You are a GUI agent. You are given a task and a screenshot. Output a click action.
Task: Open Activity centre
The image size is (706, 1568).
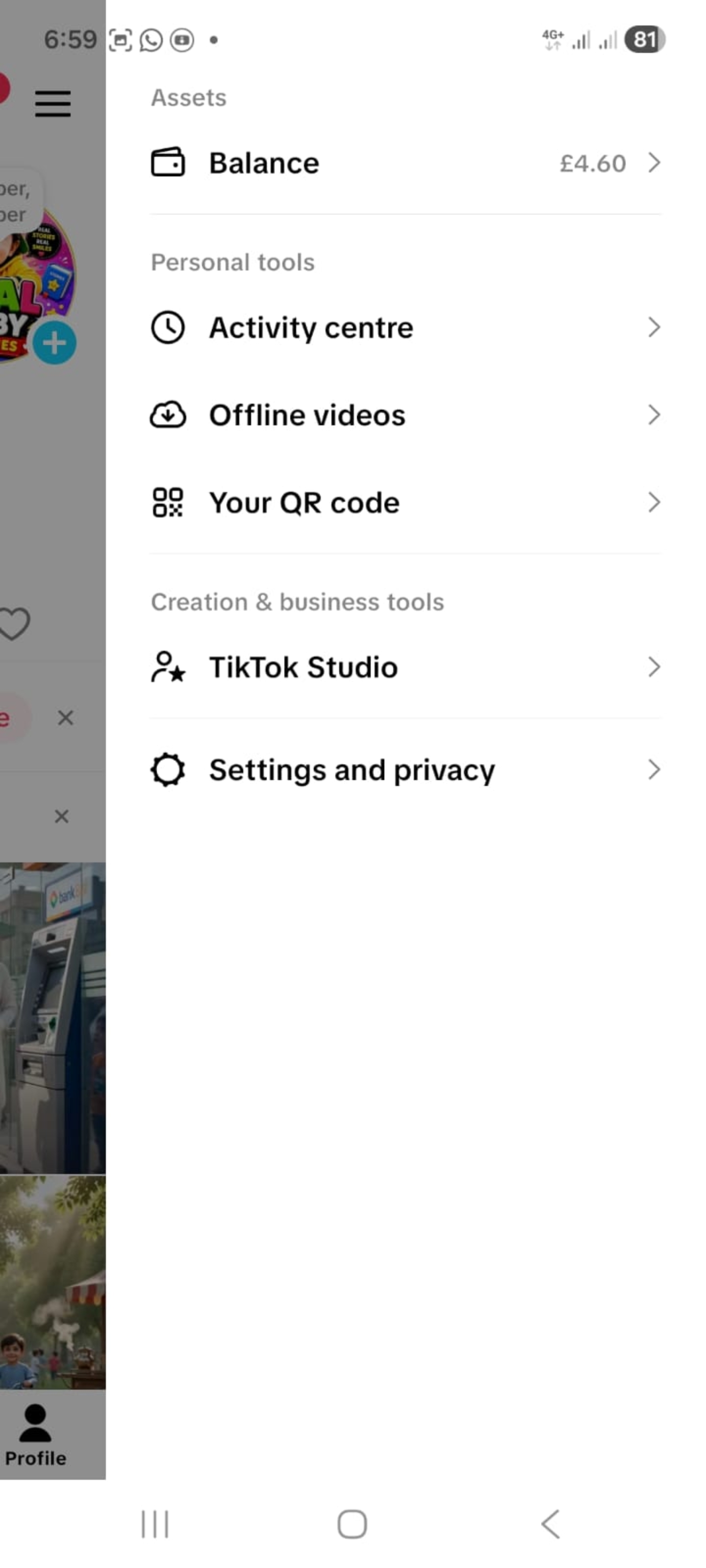click(405, 327)
